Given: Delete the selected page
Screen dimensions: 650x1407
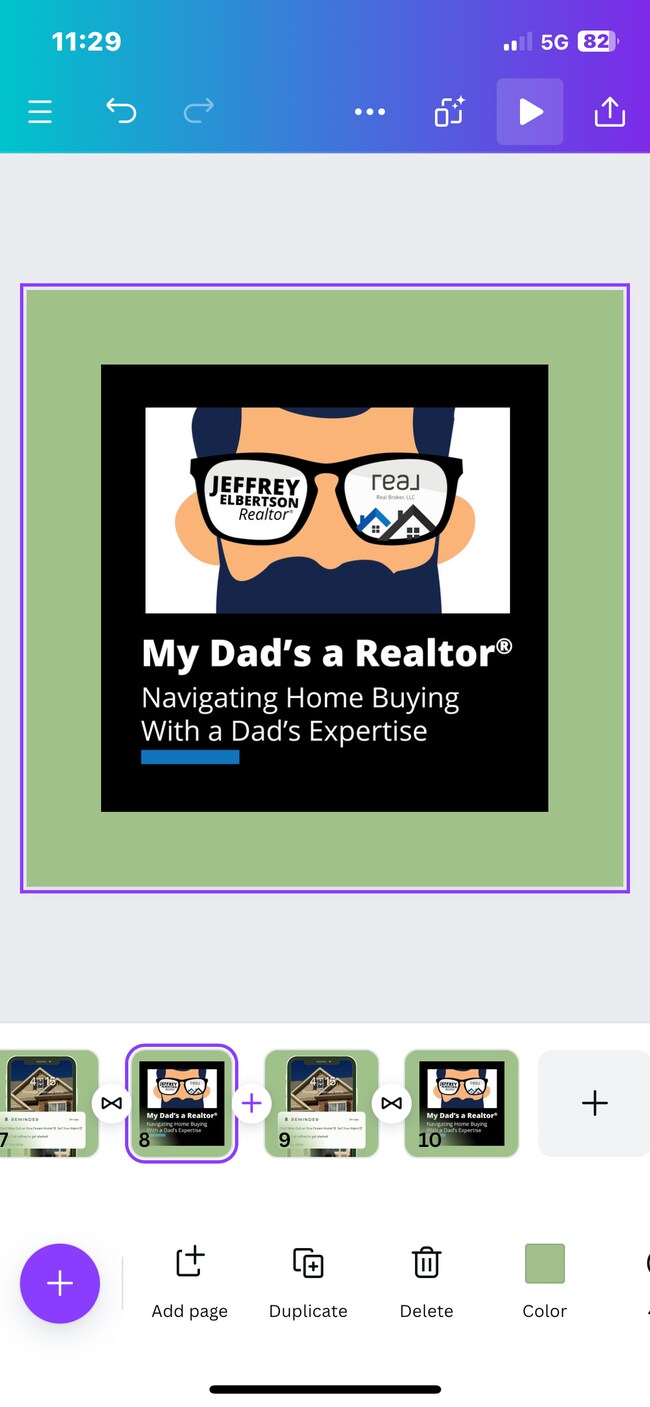Looking at the screenshot, I should click(x=426, y=1282).
